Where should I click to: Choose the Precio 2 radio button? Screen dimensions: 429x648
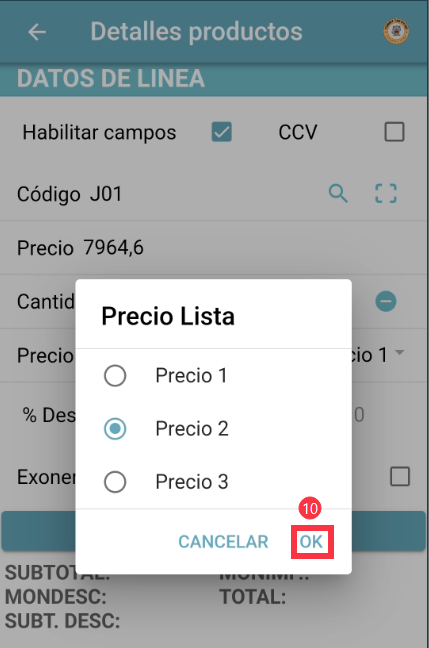tap(115, 429)
